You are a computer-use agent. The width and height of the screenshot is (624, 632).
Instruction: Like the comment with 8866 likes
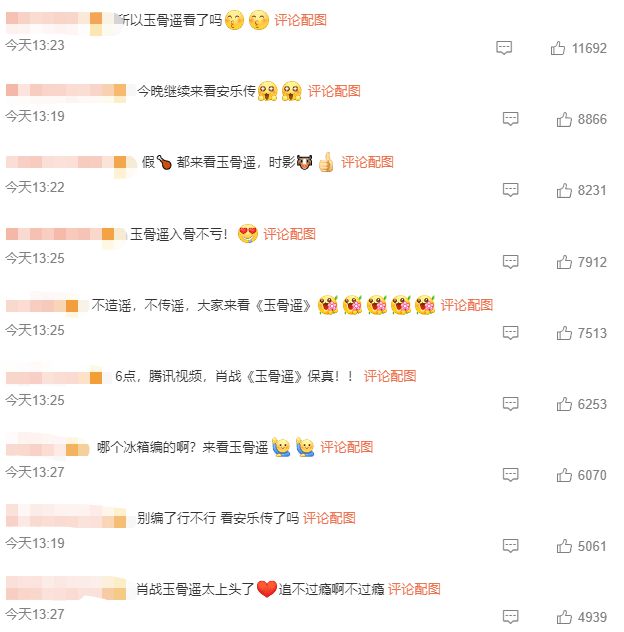pos(563,119)
